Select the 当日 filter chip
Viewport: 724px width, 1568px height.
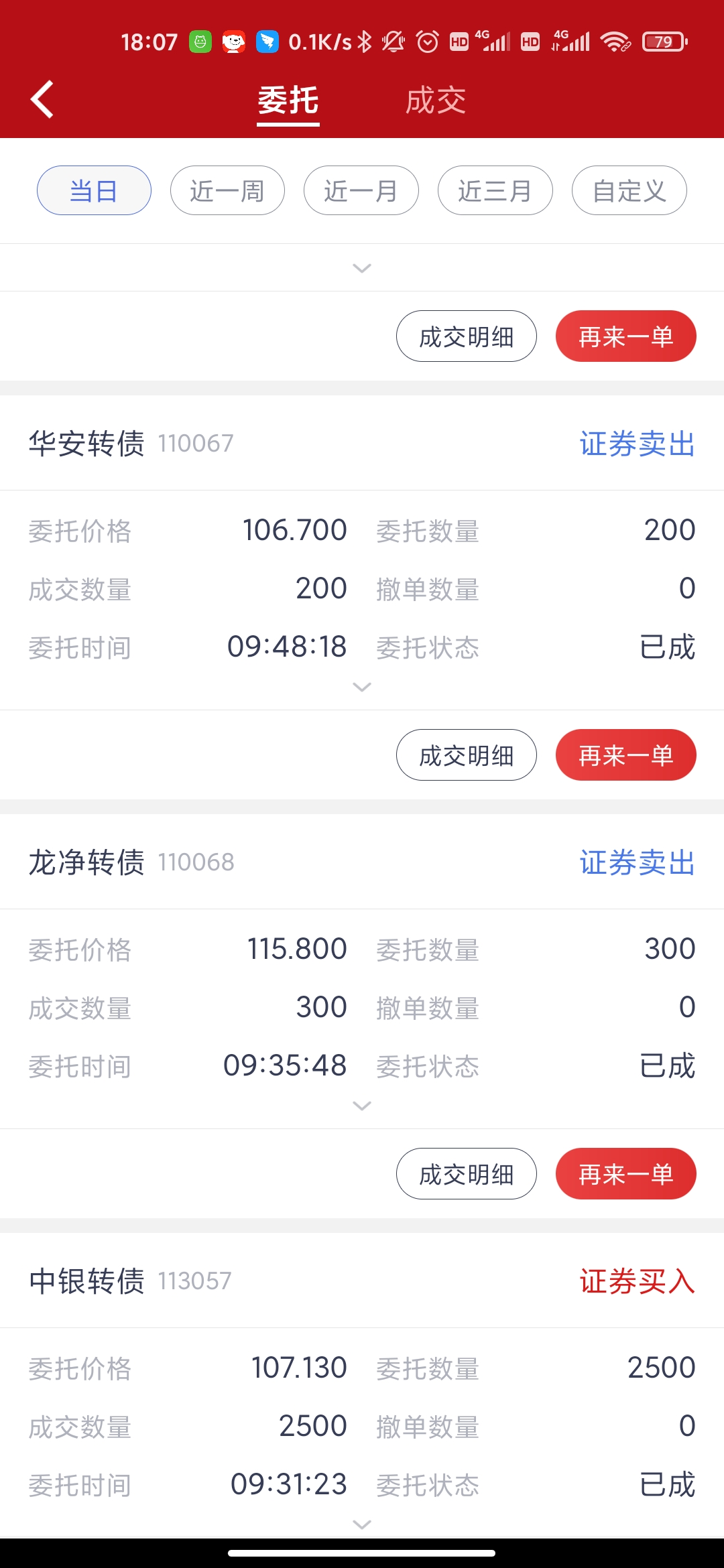94,191
